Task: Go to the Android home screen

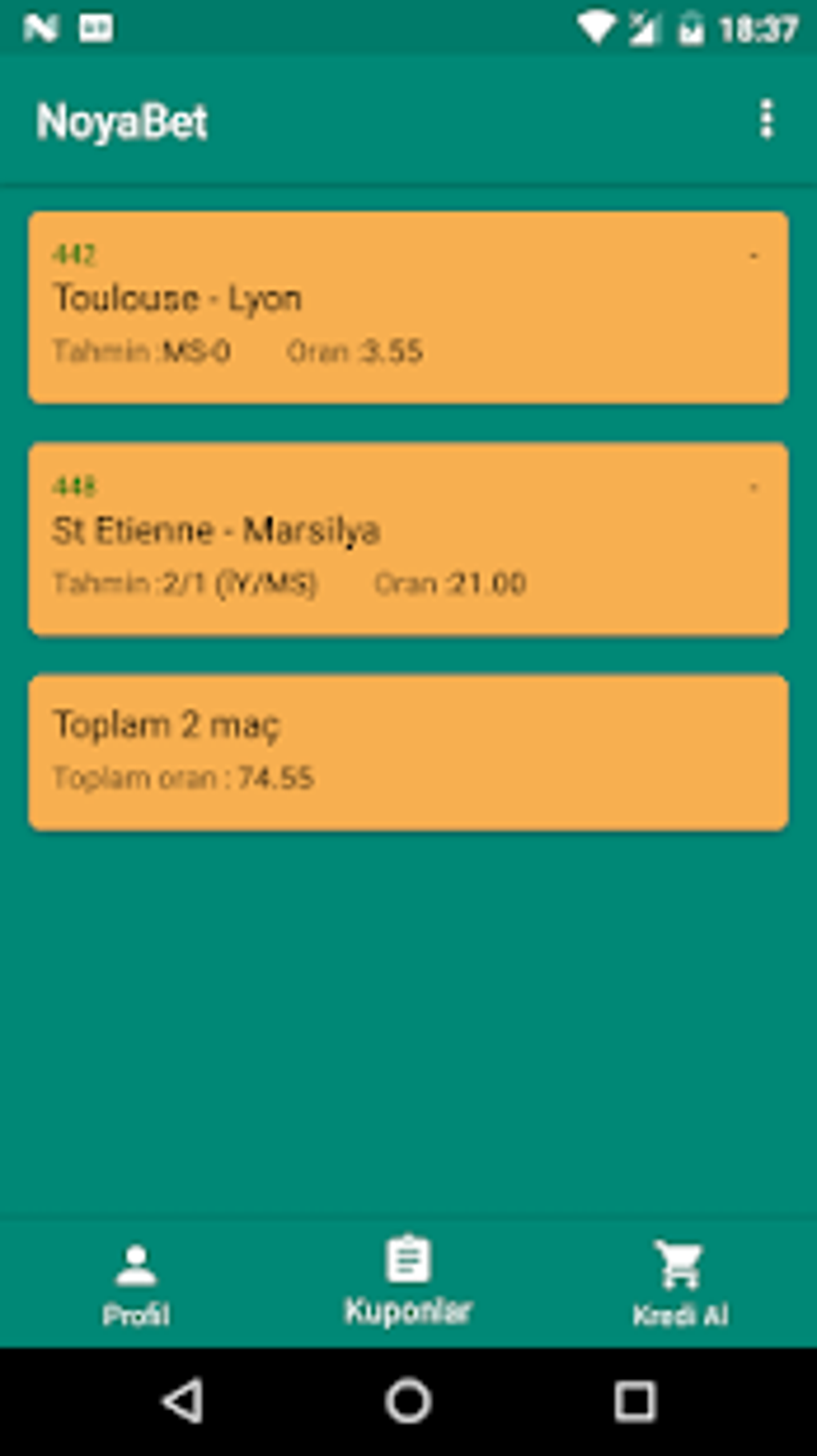Action: [408, 1402]
